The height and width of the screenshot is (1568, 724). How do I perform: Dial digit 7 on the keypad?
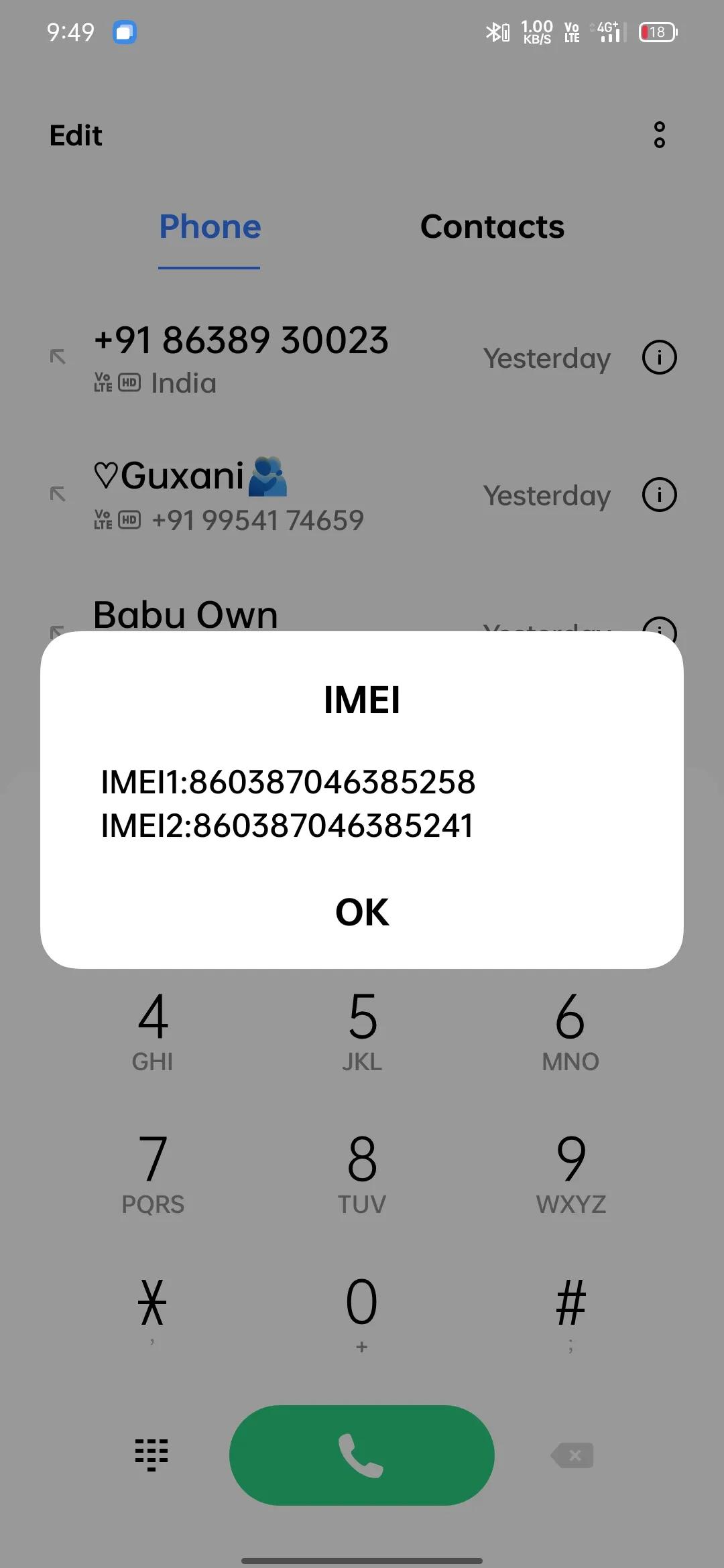click(x=153, y=1173)
